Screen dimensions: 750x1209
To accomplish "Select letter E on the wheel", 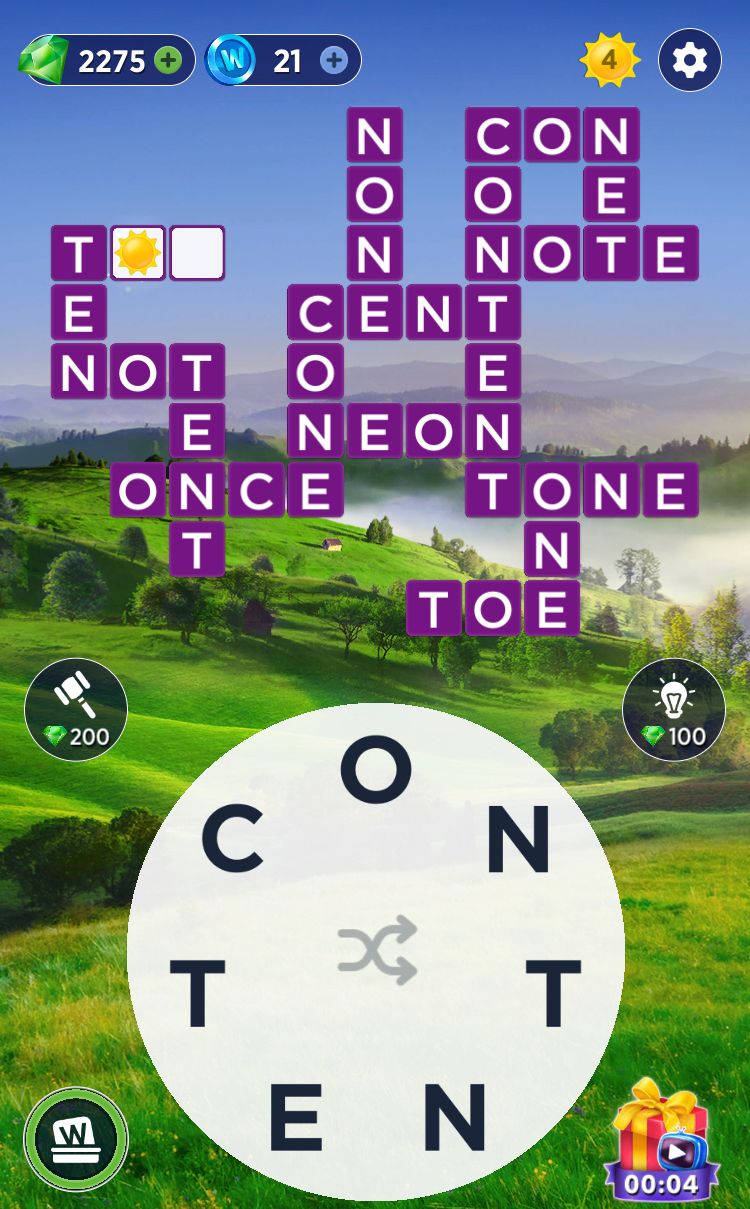I will click(x=296, y=1116).
